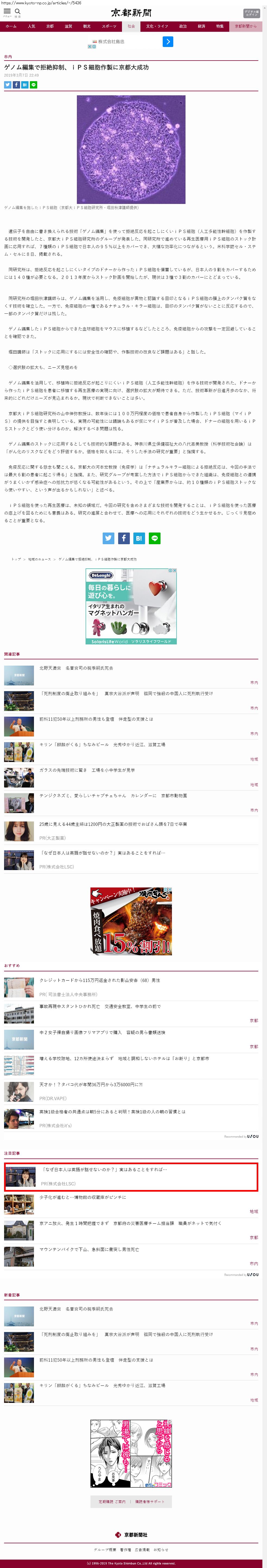267x1568 pixels.
Task: Go to the 経済 tab
Action: point(201,26)
